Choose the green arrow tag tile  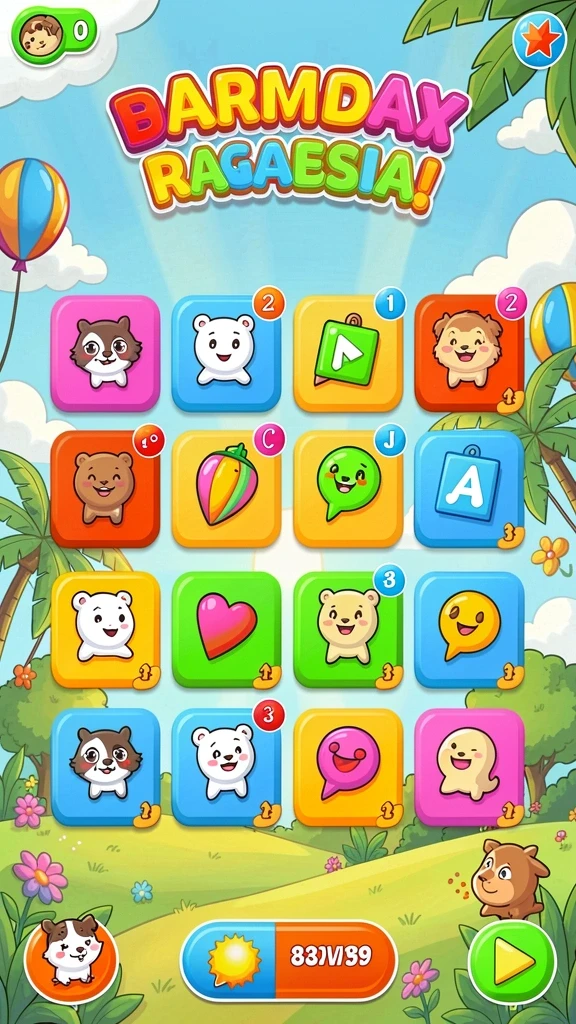point(348,353)
